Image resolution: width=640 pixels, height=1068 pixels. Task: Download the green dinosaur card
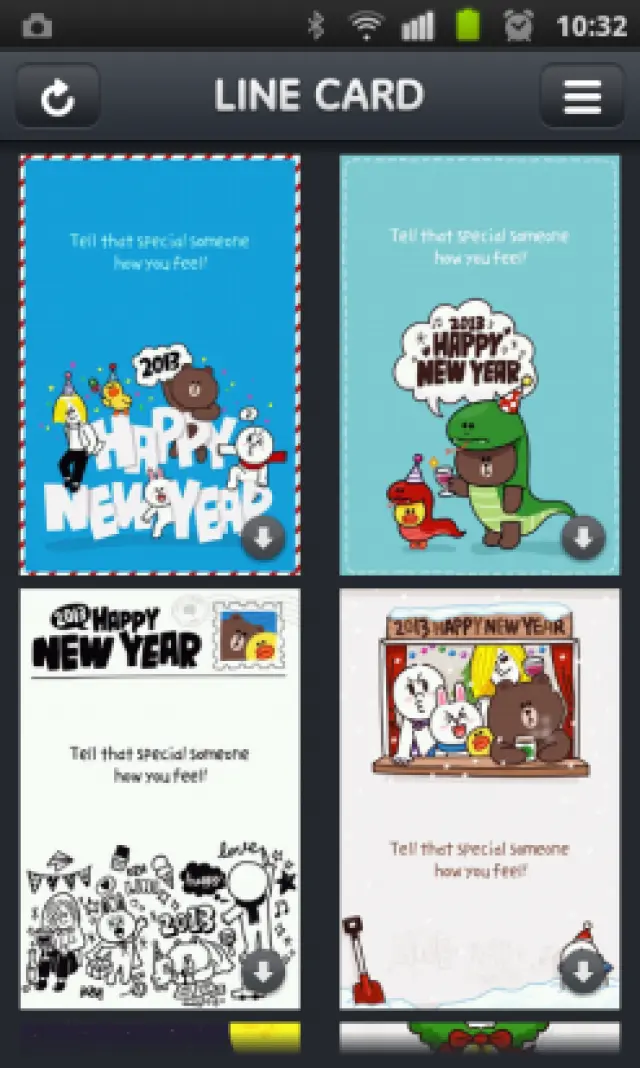583,540
